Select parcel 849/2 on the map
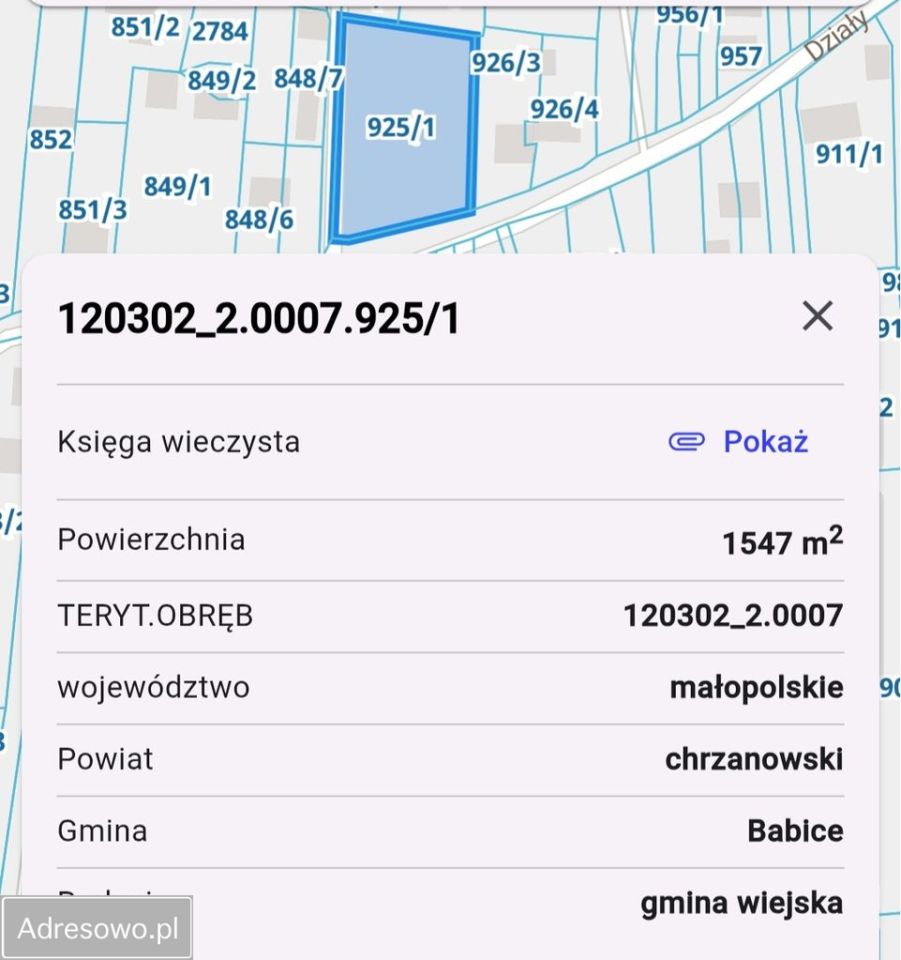This screenshot has width=901, height=960. pos(222,80)
